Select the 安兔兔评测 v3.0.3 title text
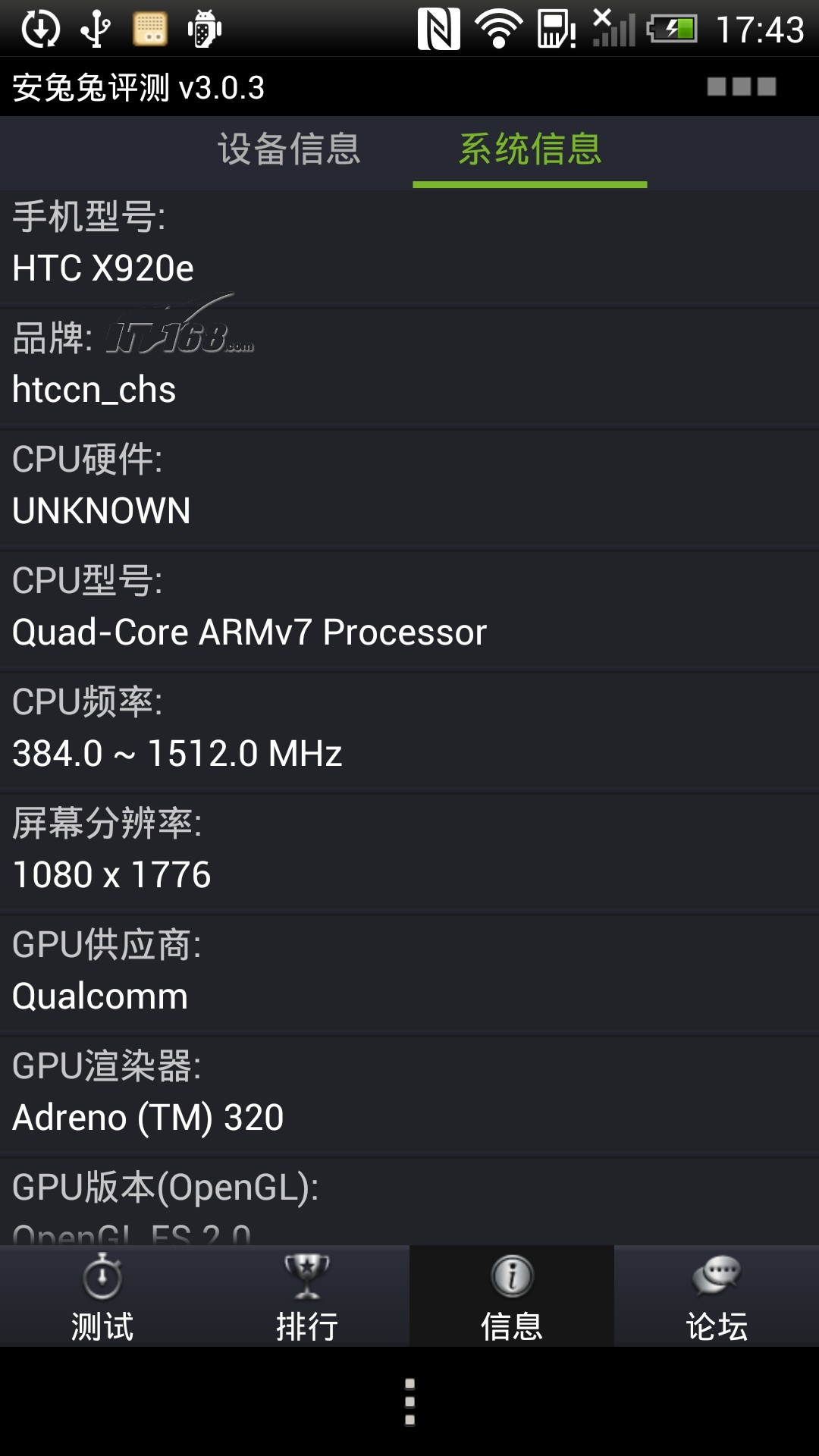Screen dimensions: 819x1456 (136, 87)
